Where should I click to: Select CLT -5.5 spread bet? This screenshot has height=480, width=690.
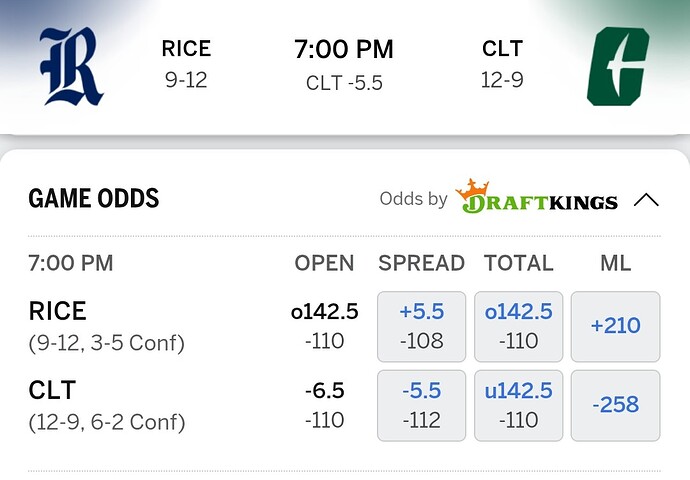(x=421, y=405)
